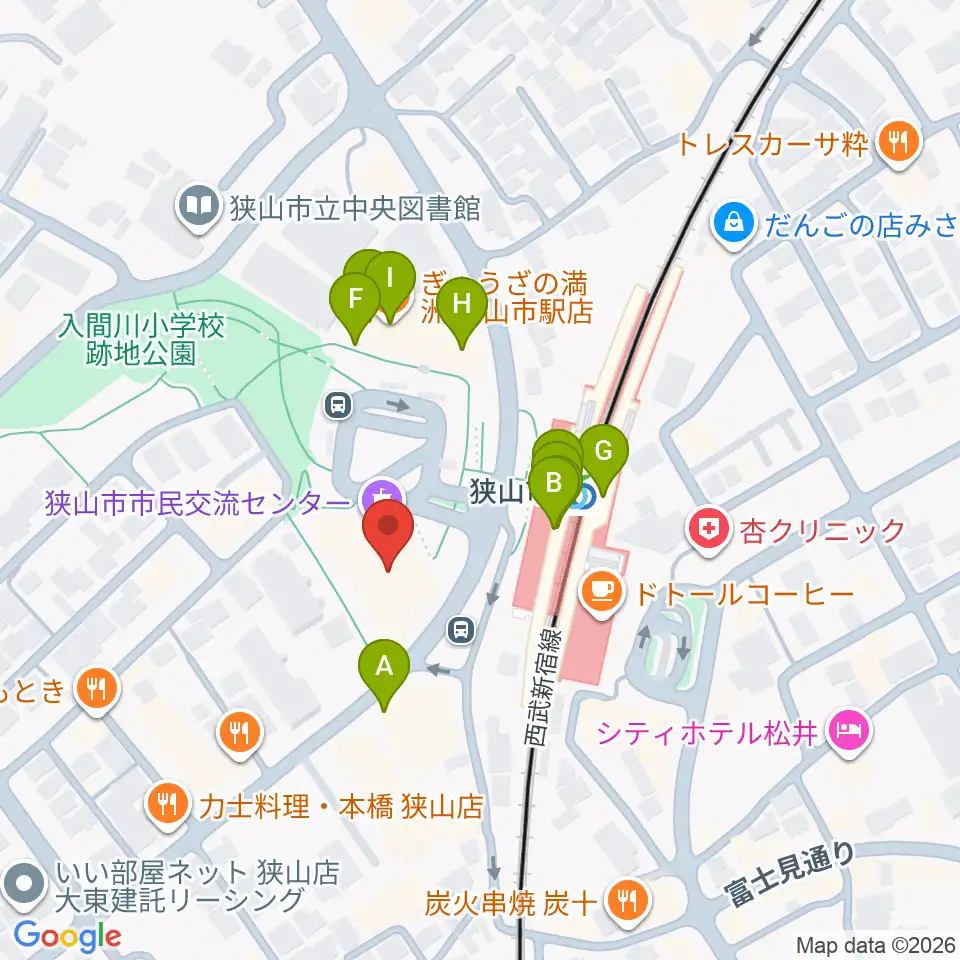This screenshot has height=960, width=960.
Task: Select the green marker labeled A
Action: tap(384, 670)
